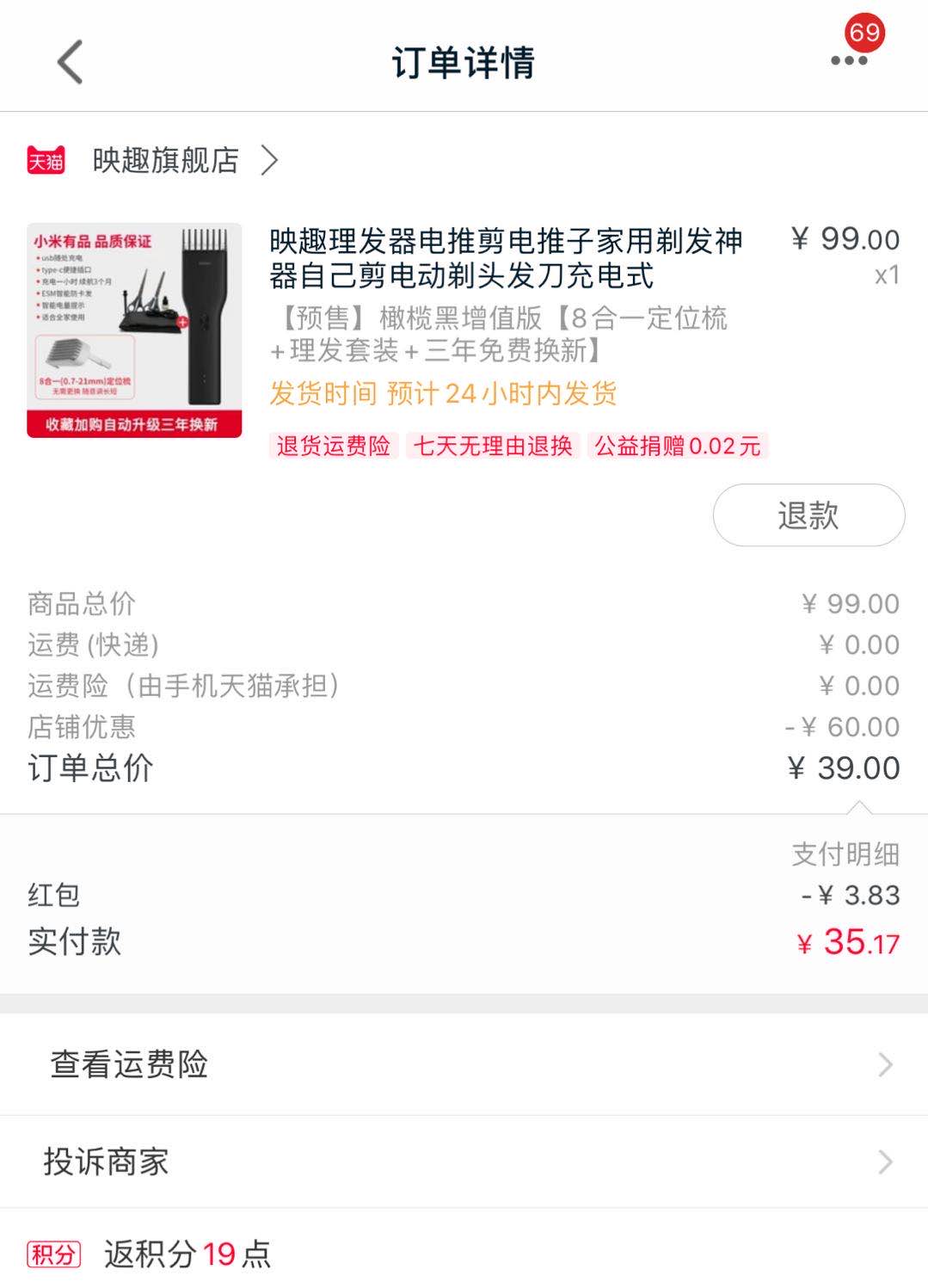Open the 映趣旗舰店 store page
Viewport: 928px width, 1288px height.
166,160
